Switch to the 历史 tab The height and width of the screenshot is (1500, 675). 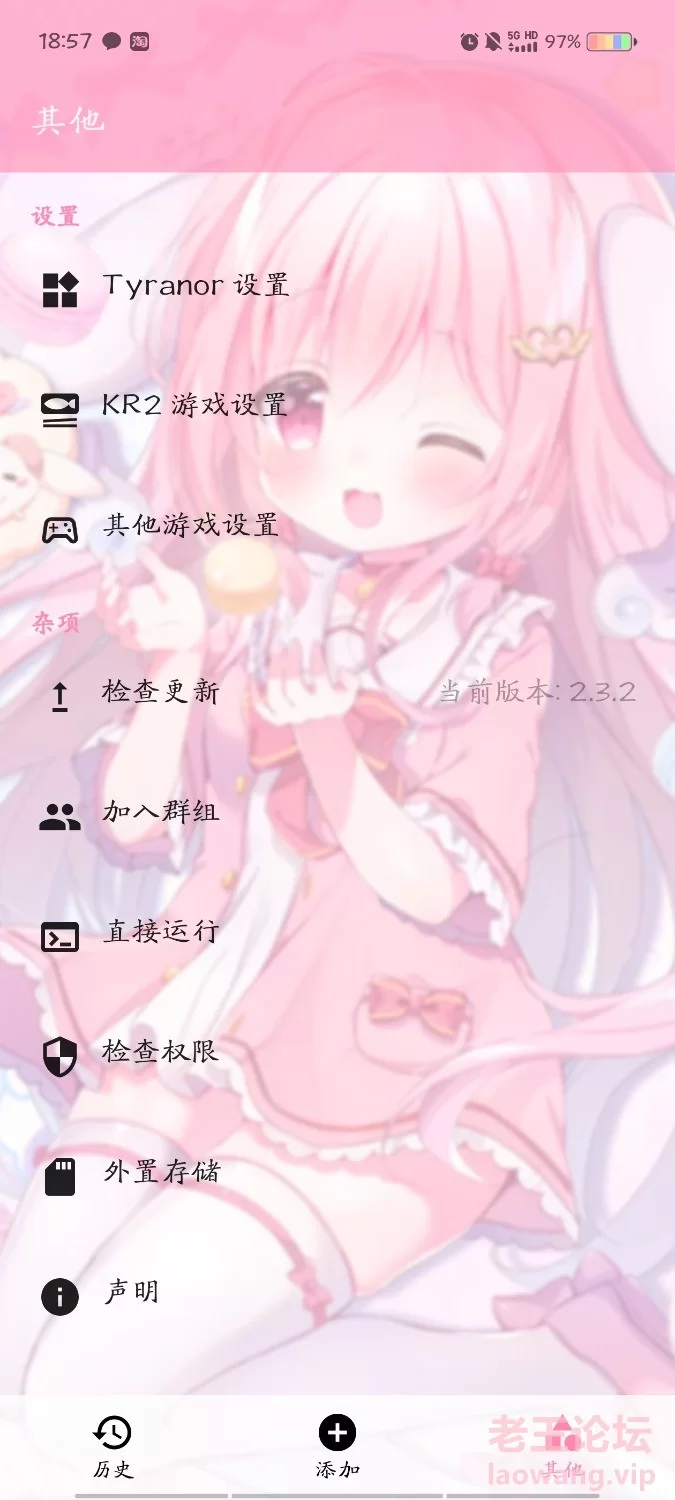click(x=112, y=1447)
